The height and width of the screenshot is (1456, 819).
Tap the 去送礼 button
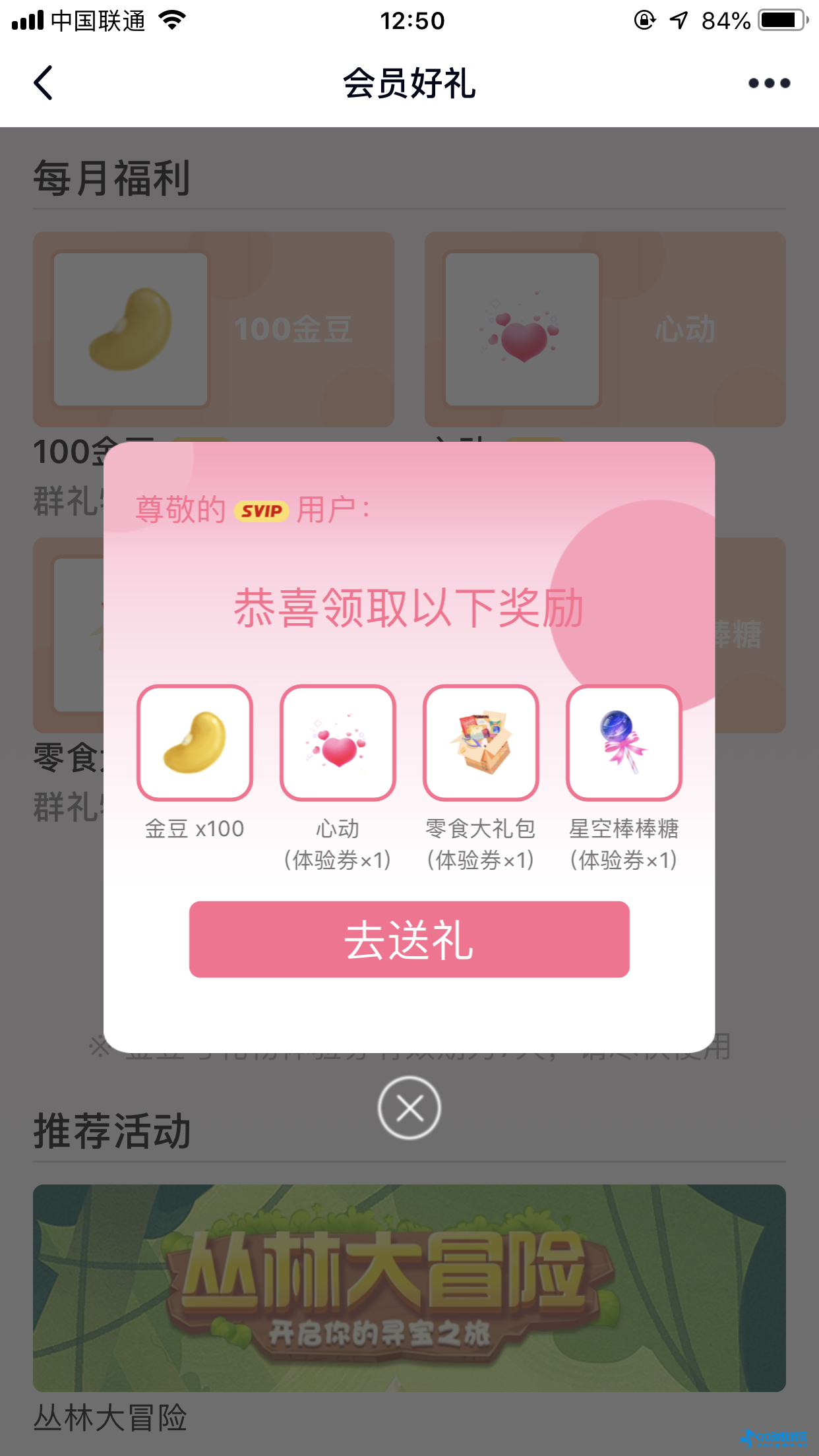click(409, 939)
